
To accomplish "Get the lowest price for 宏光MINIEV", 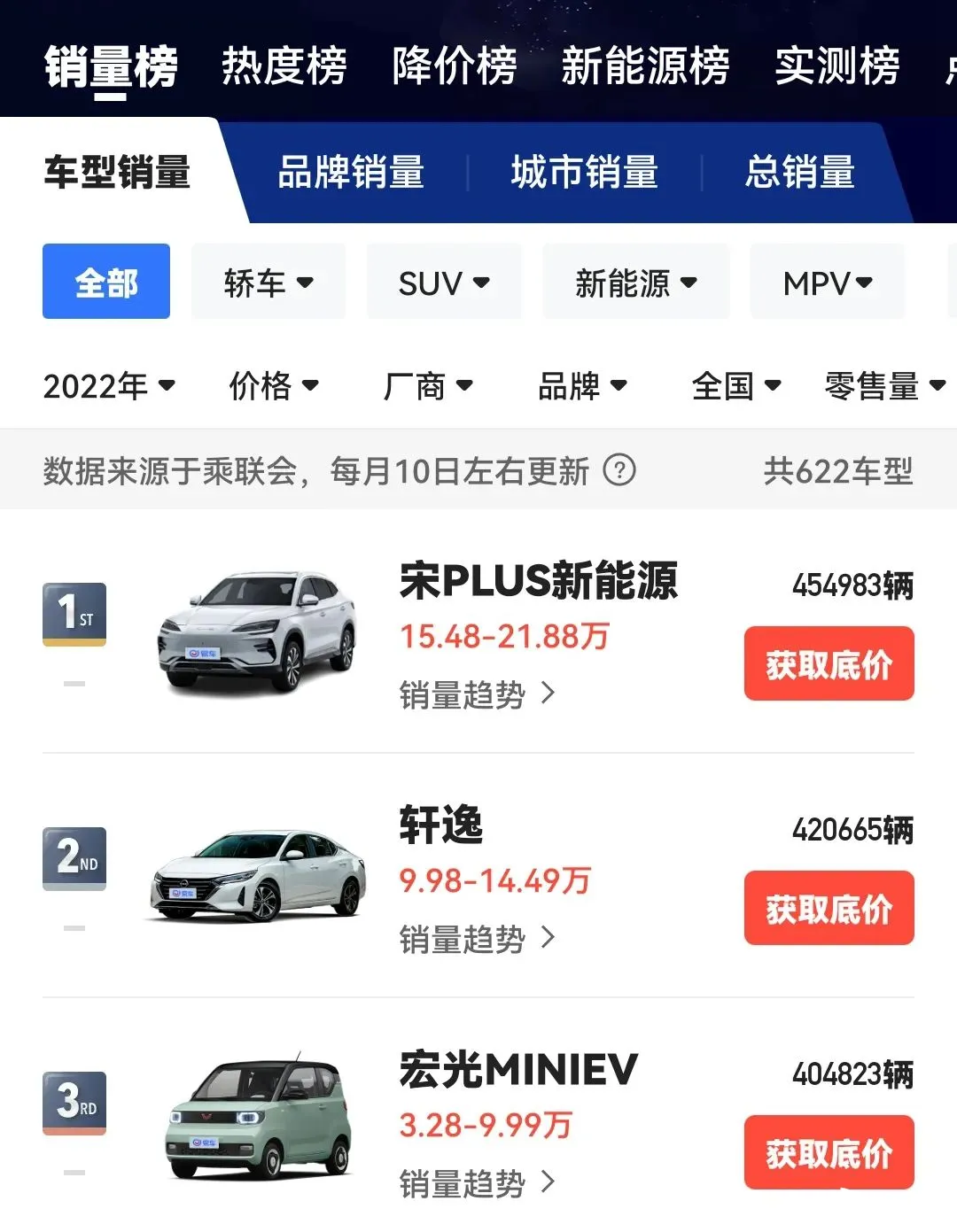I will pyautogui.click(x=829, y=1152).
